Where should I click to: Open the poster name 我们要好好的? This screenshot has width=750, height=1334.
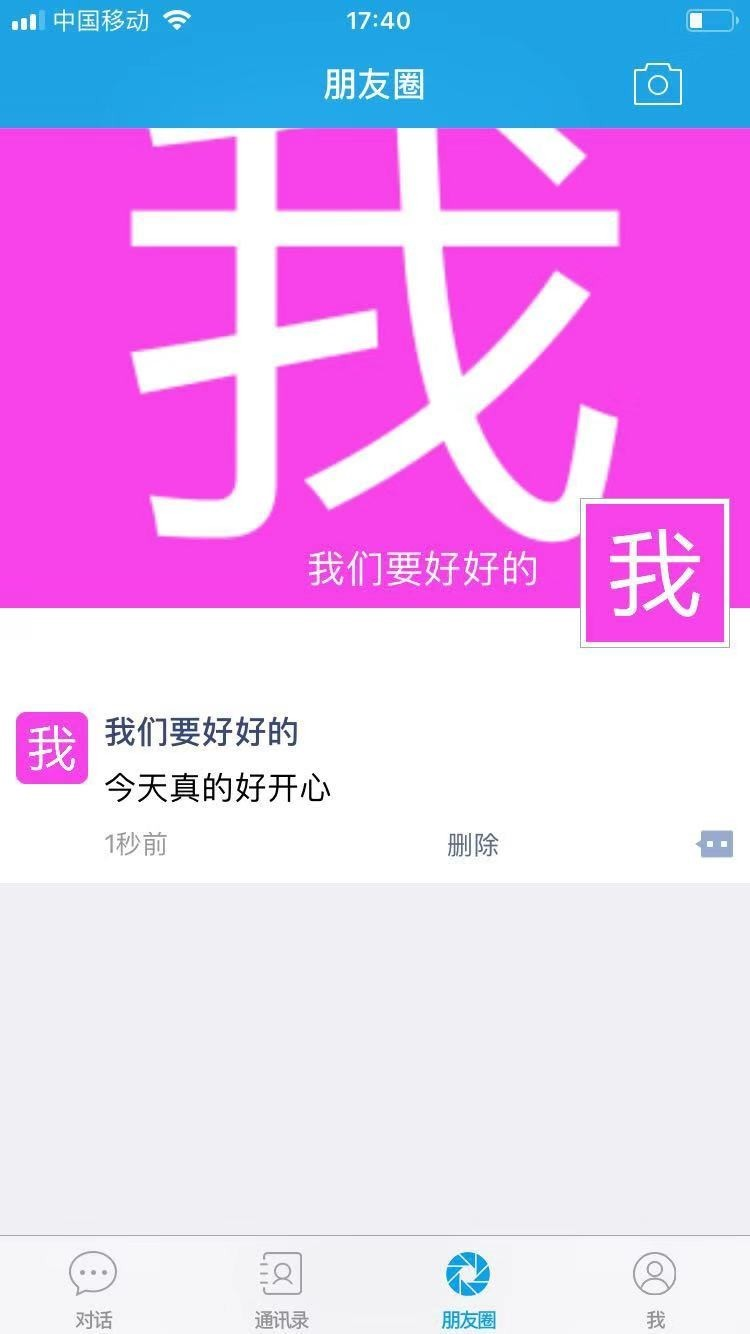201,732
